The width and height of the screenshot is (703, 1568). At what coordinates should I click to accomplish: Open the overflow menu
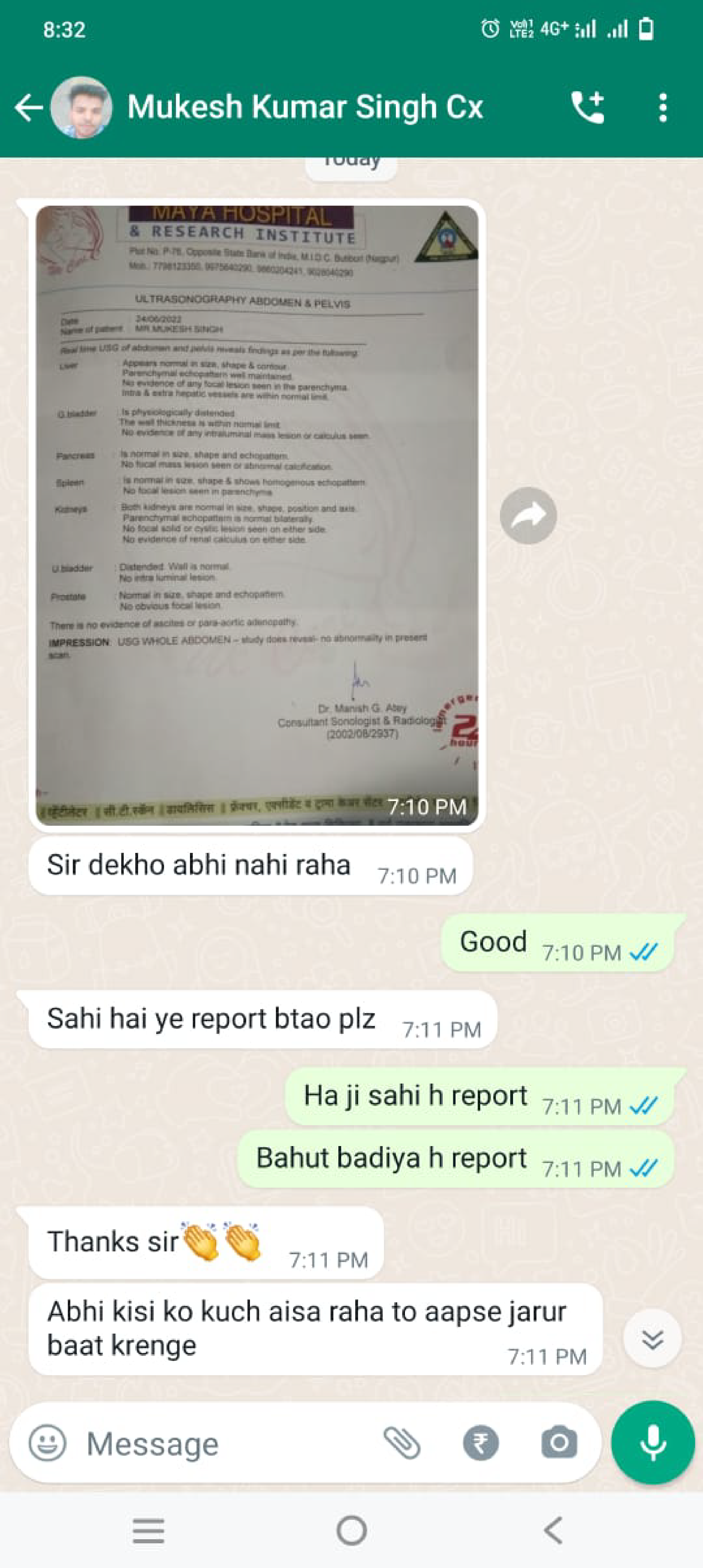(x=663, y=108)
